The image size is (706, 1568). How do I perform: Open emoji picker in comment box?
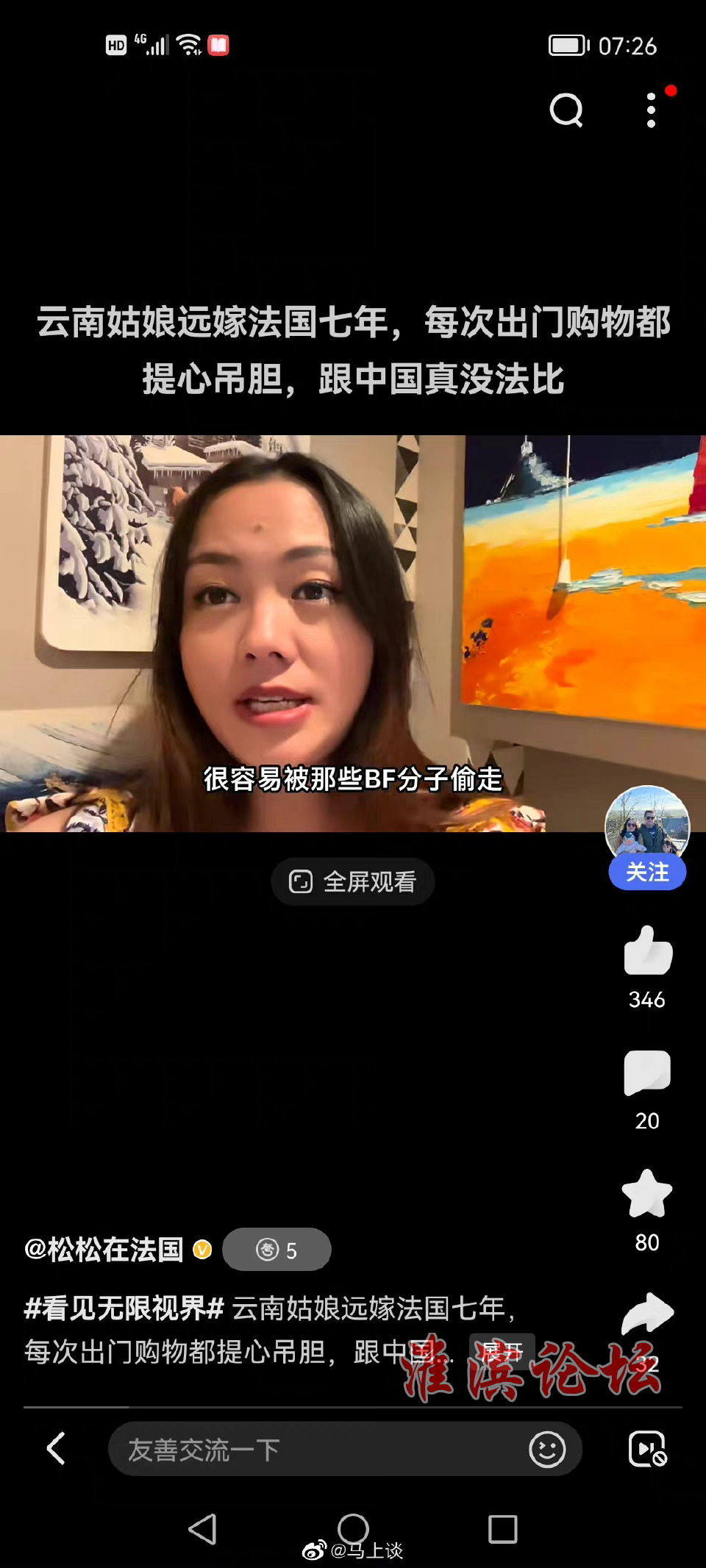(547, 1450)
